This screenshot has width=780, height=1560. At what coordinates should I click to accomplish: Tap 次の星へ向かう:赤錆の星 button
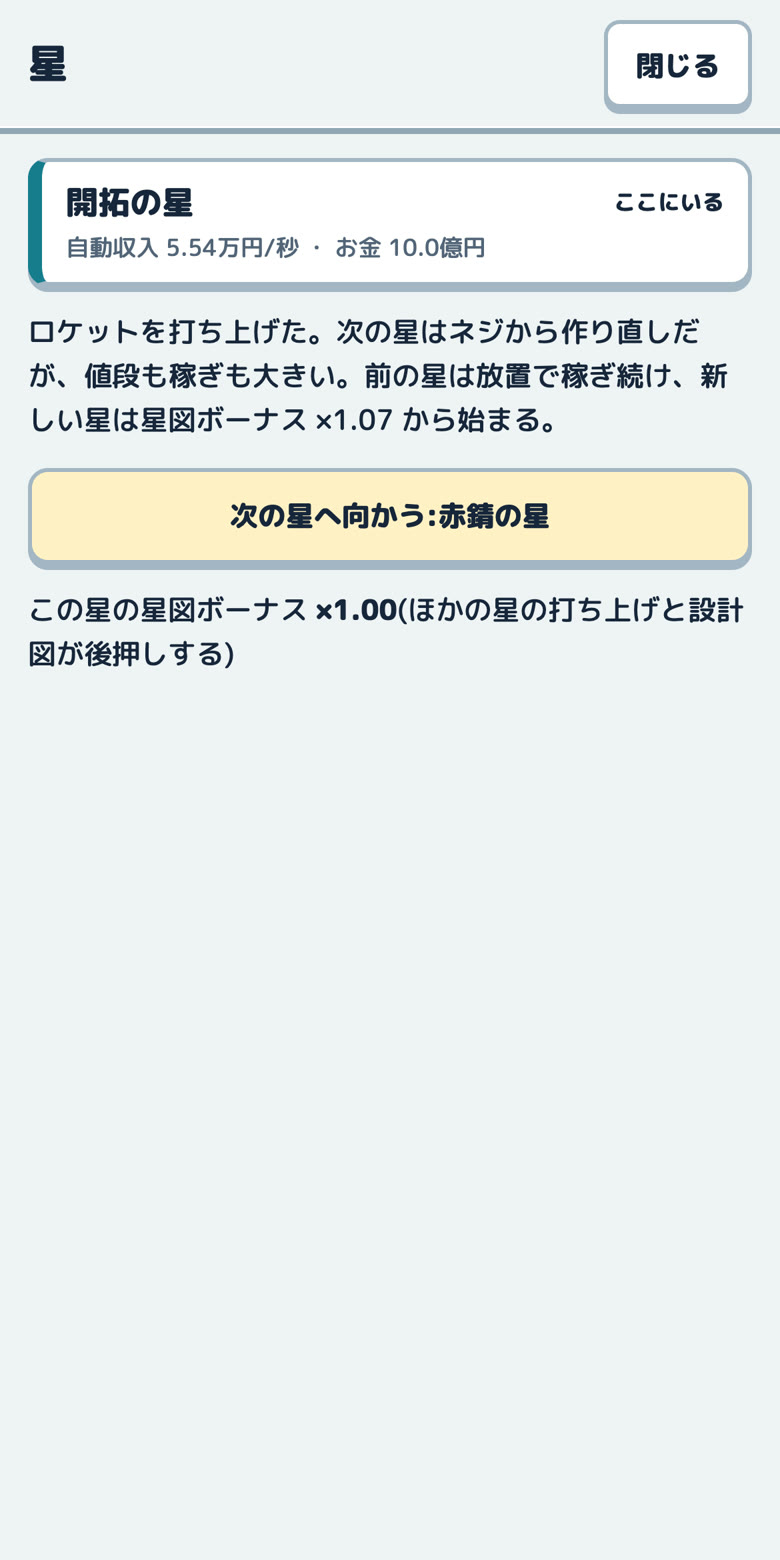point(390,518)
